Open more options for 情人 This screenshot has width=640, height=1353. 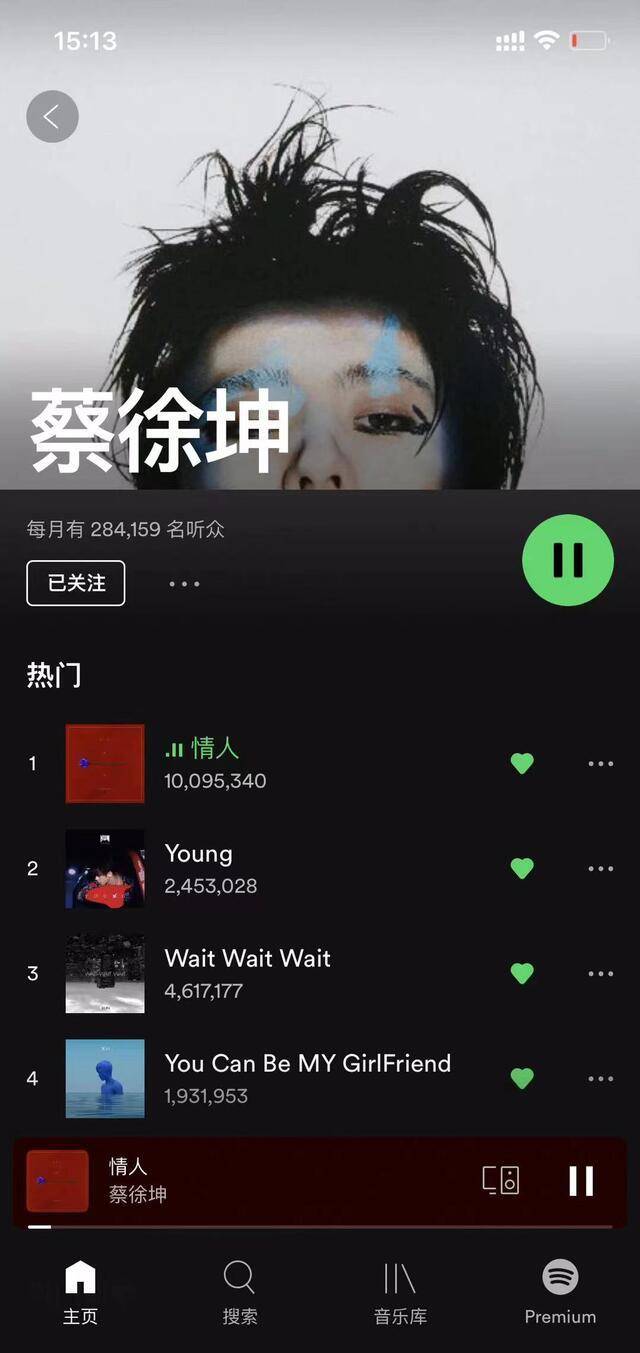click(x=601, y=764)
